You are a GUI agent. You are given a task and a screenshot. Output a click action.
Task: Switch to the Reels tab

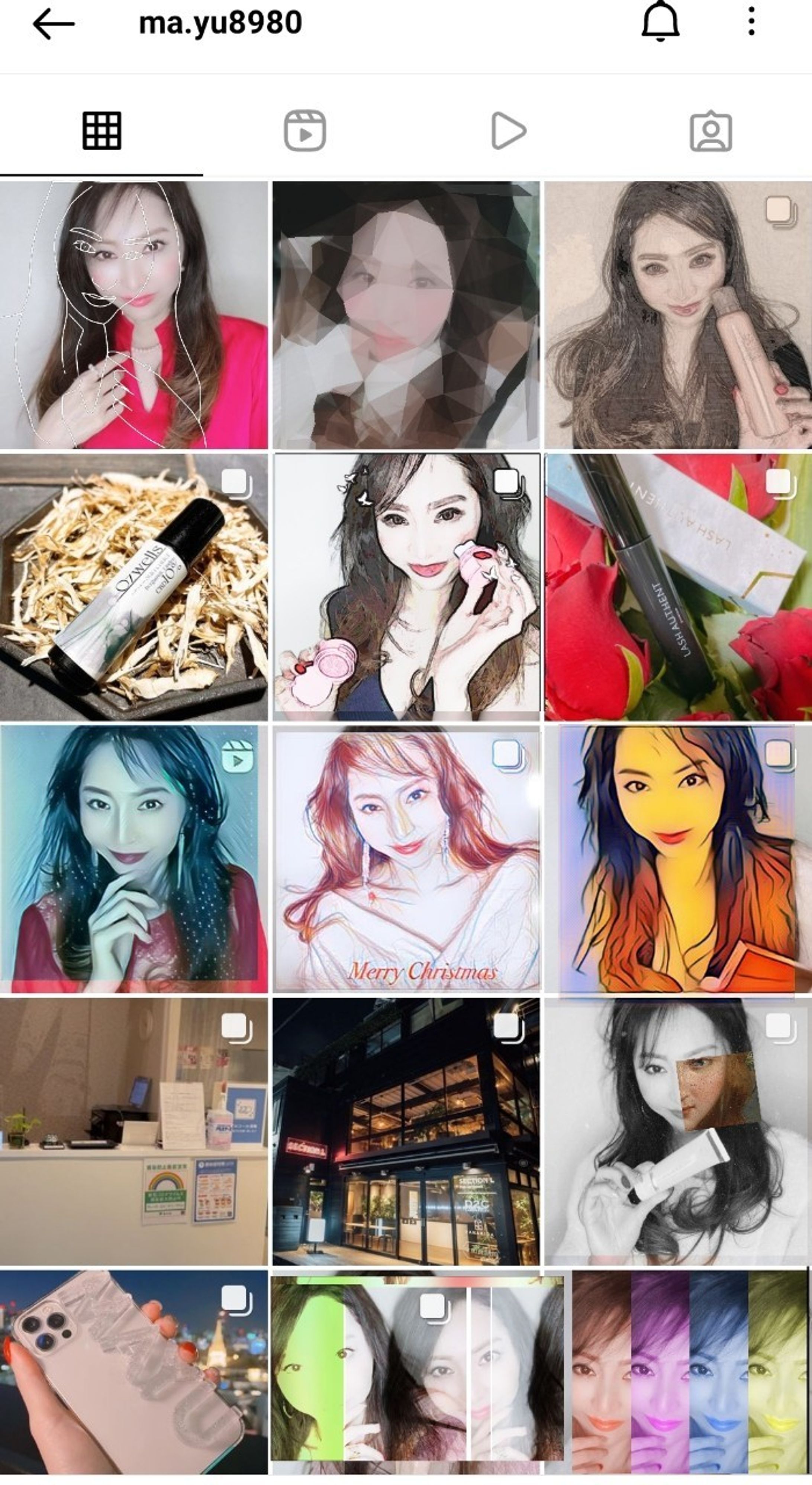pos(305,131)
